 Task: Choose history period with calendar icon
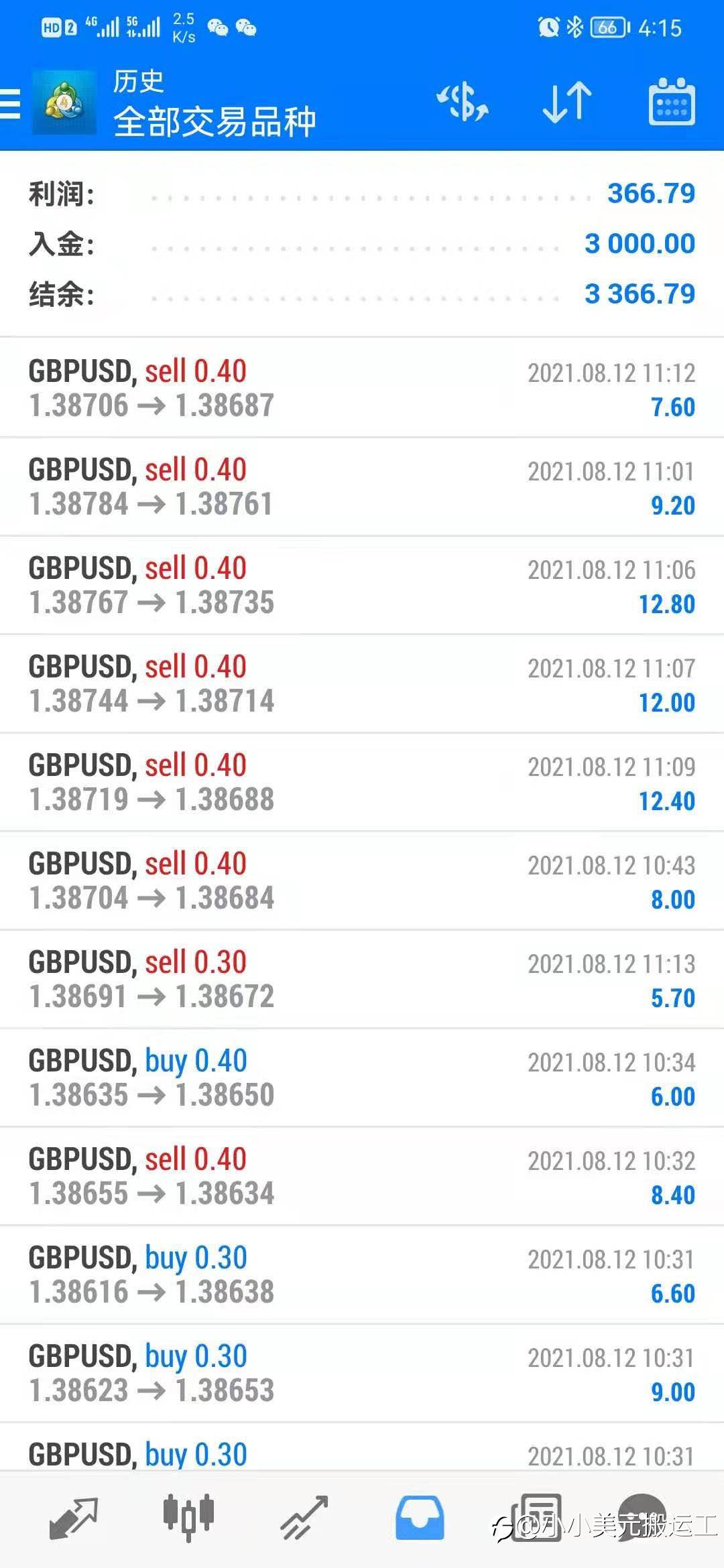pos(672,103)
